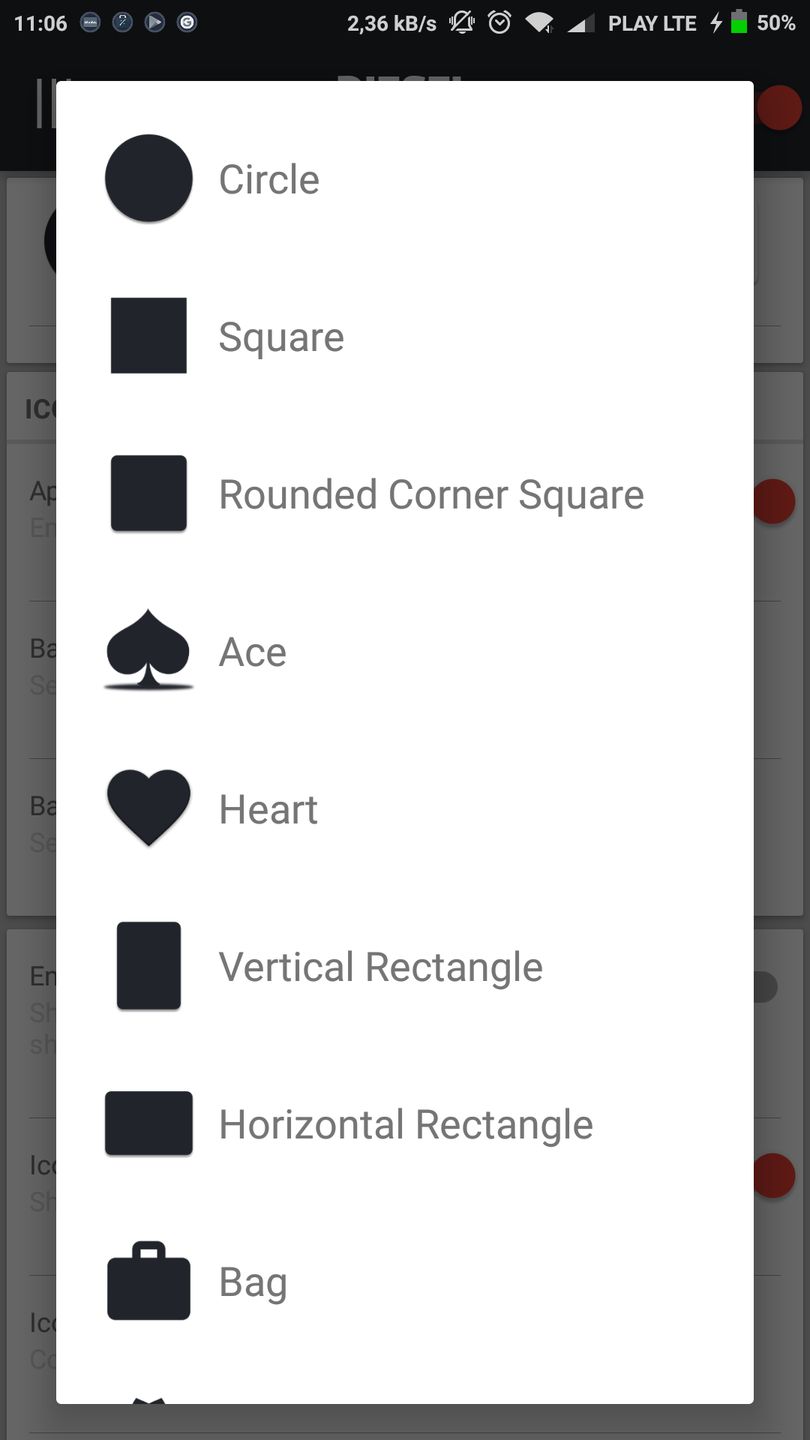Pick the Horizontal Rectangle shape
The height and width of the screenshot is (1440, 810).
(x=405, y=1124)
